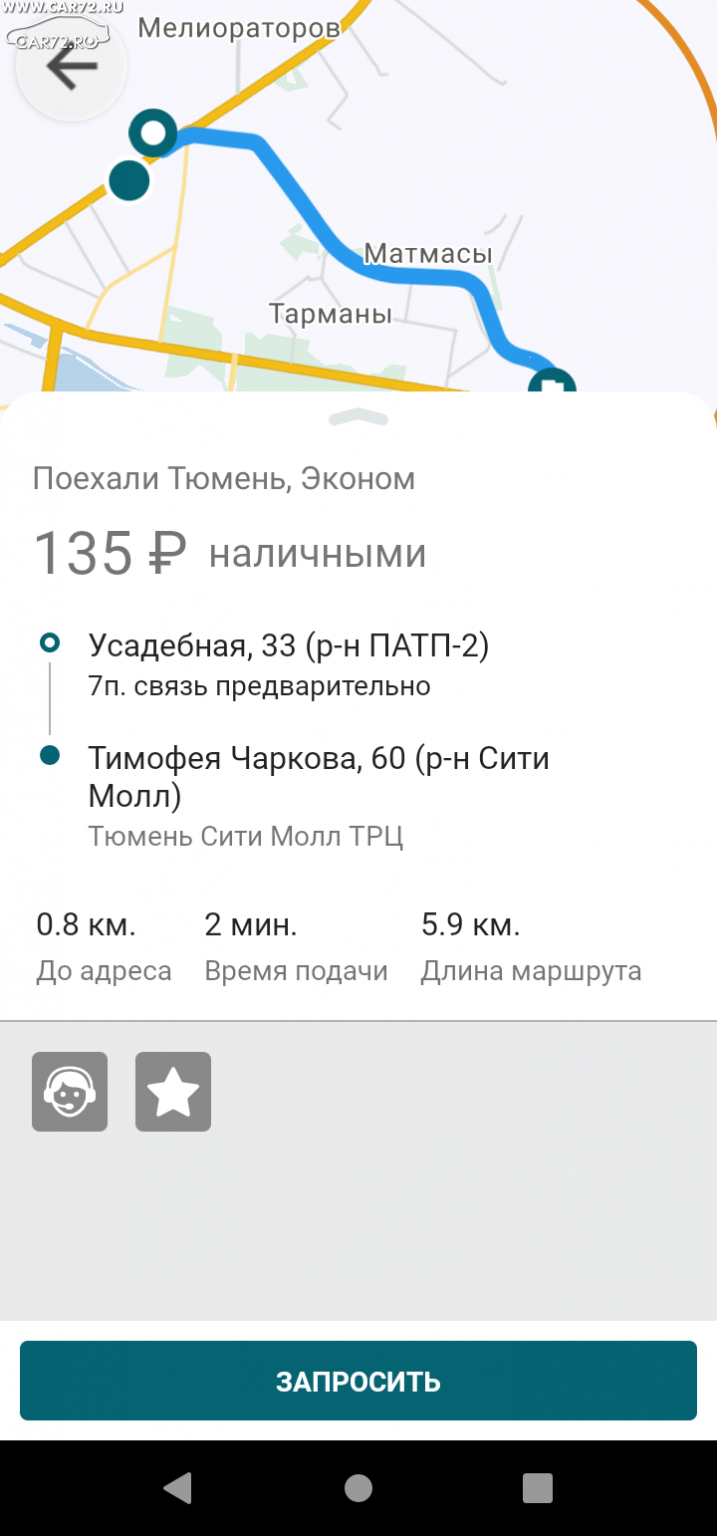This screenshot has height=1536, width=717.
Task: Tap the ЗАПРОСИТЬ button to request the order
Action: (358, 1381)
